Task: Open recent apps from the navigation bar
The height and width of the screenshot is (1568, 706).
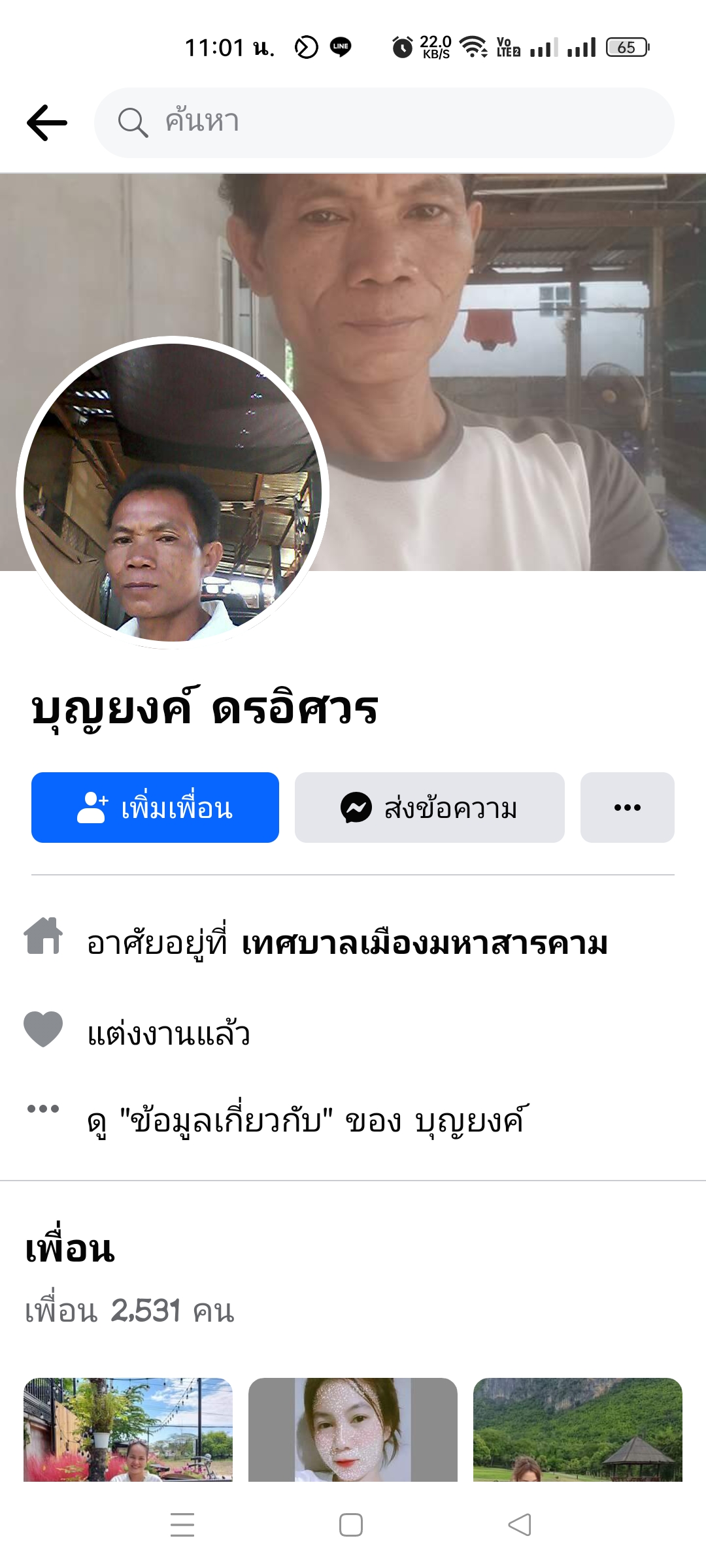Action: tap(182, 1525)
